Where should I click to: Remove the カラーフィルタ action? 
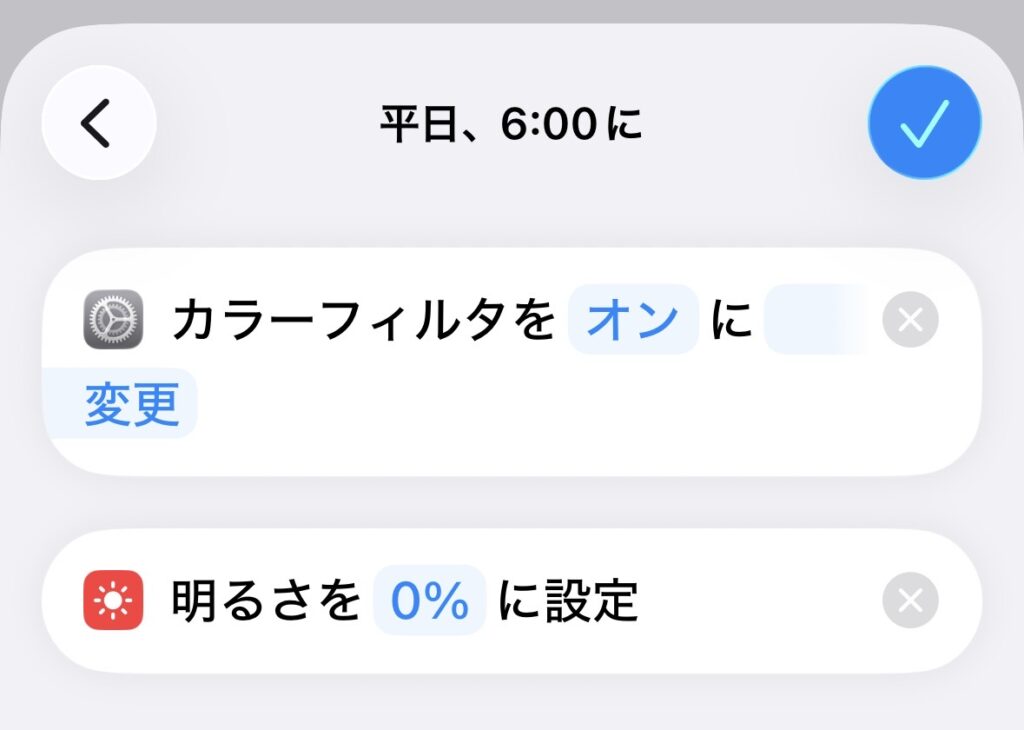[x=910, y=321]
